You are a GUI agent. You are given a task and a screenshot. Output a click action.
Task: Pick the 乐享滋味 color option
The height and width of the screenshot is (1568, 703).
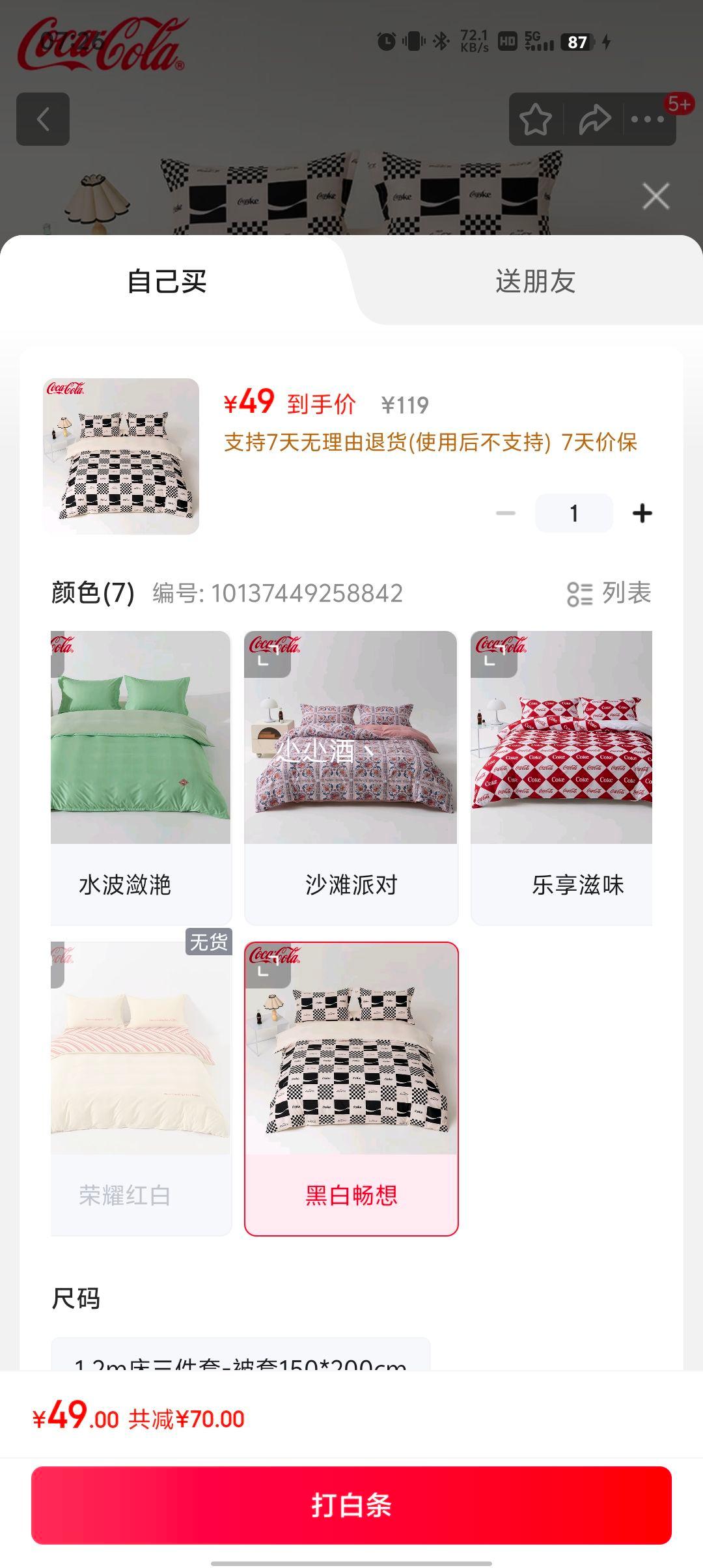[561, 777]
